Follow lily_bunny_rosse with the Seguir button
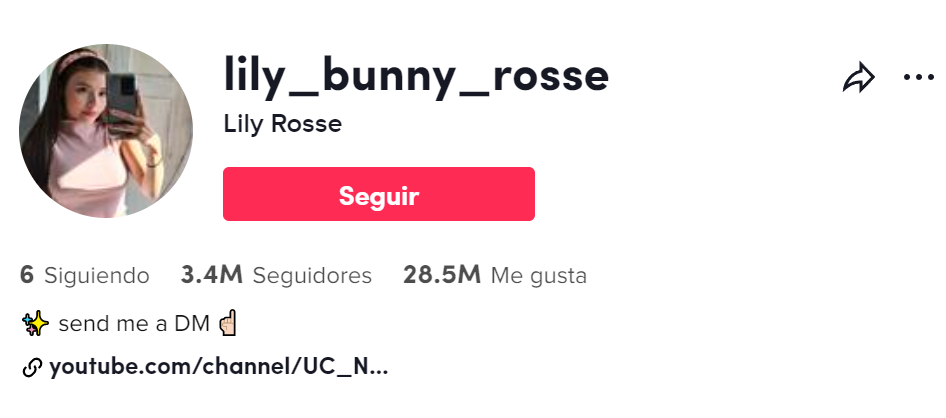This screenshot has height=418, width=946. click(x=378, y=194)
